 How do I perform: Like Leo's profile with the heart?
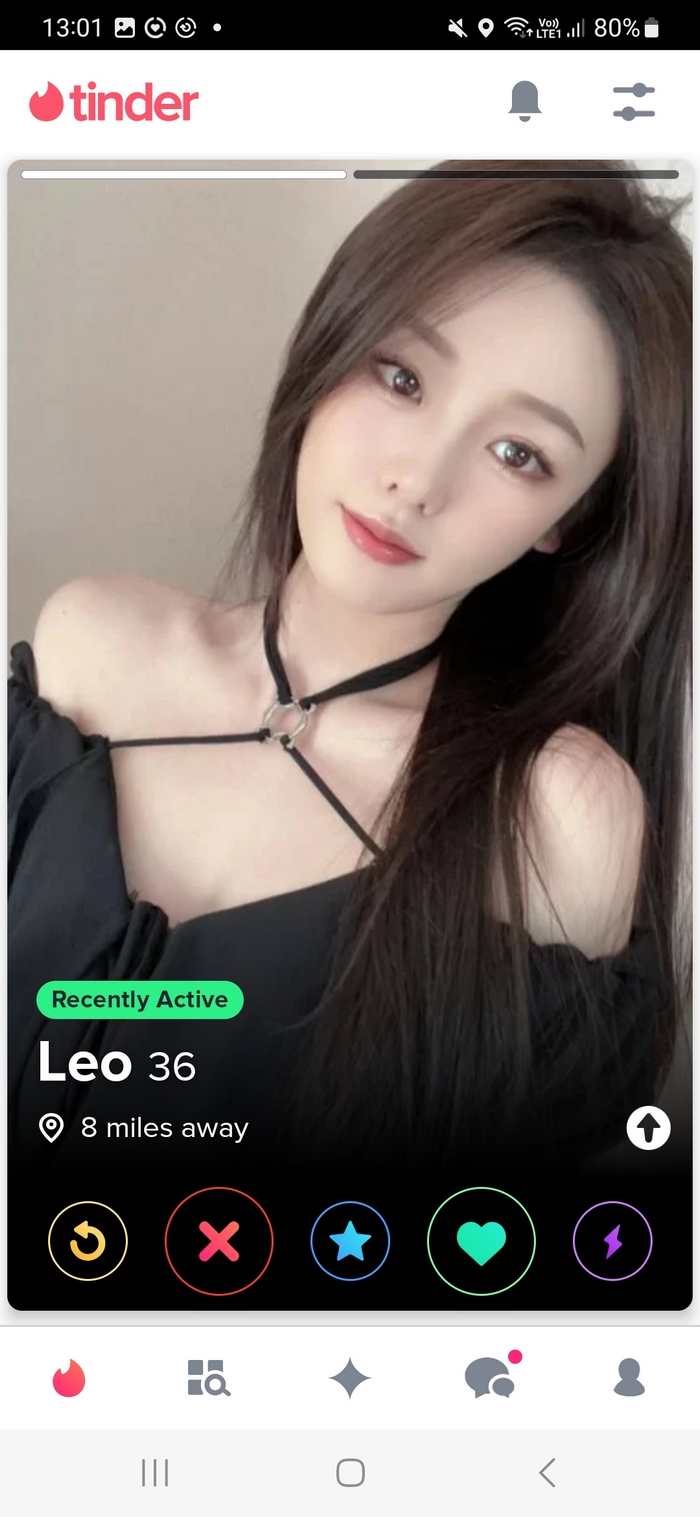pos(481,1241)
